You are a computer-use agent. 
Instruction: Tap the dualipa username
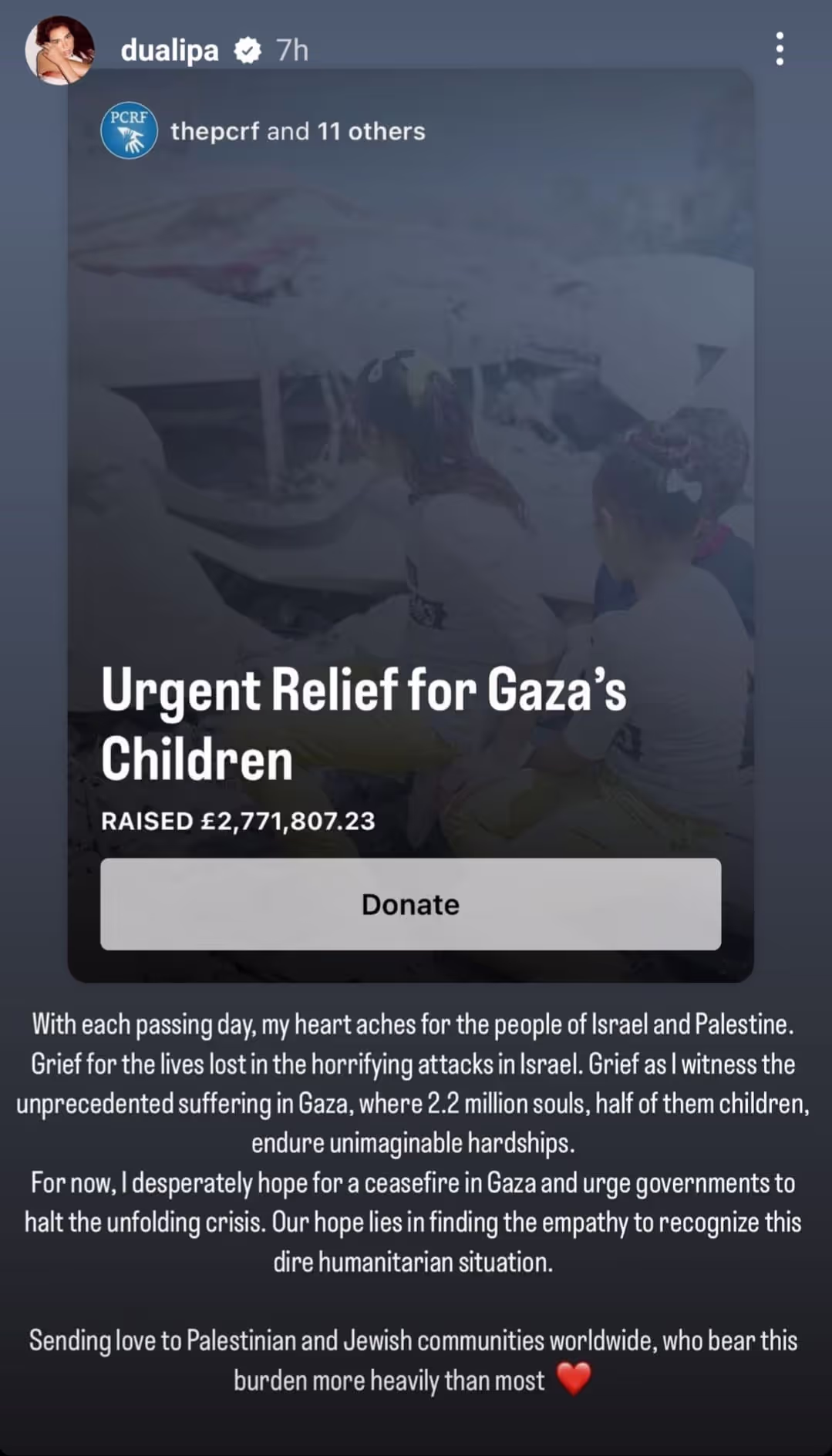point(170,51)
